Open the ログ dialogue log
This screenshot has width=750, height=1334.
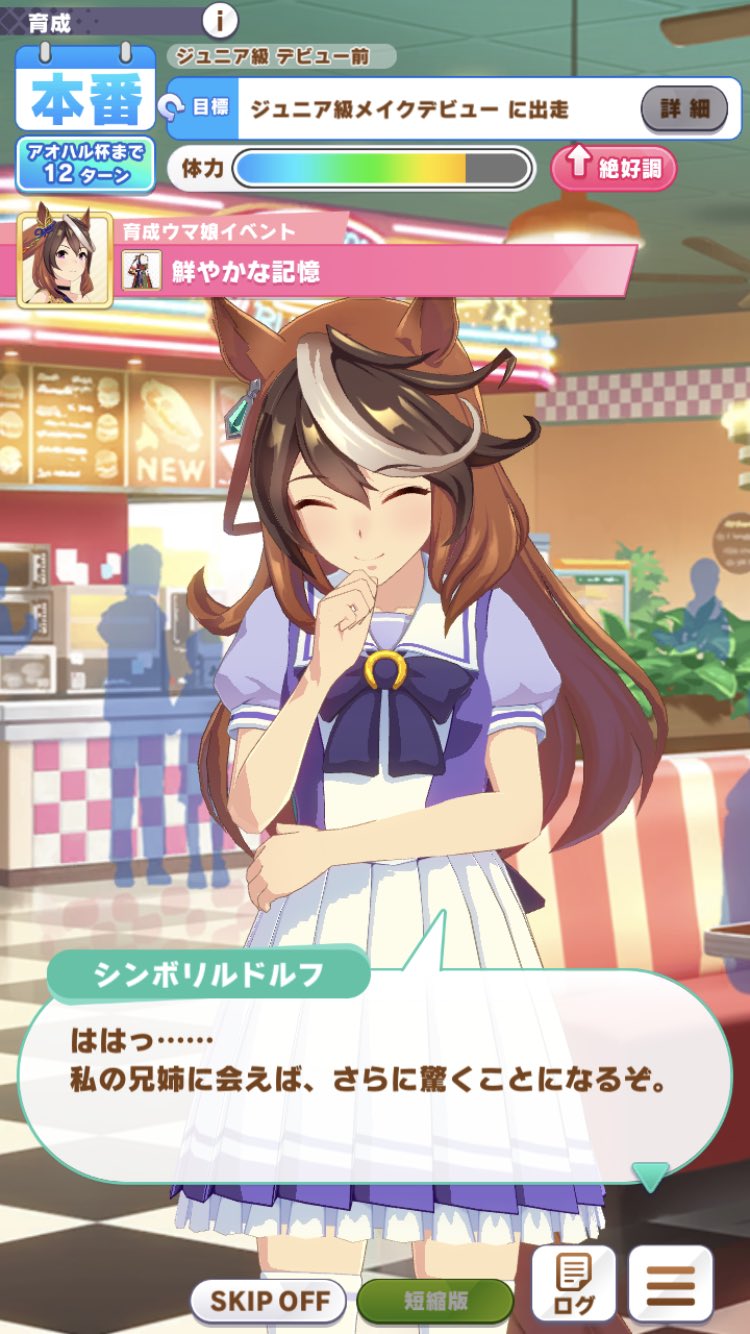click(573, 1284)
